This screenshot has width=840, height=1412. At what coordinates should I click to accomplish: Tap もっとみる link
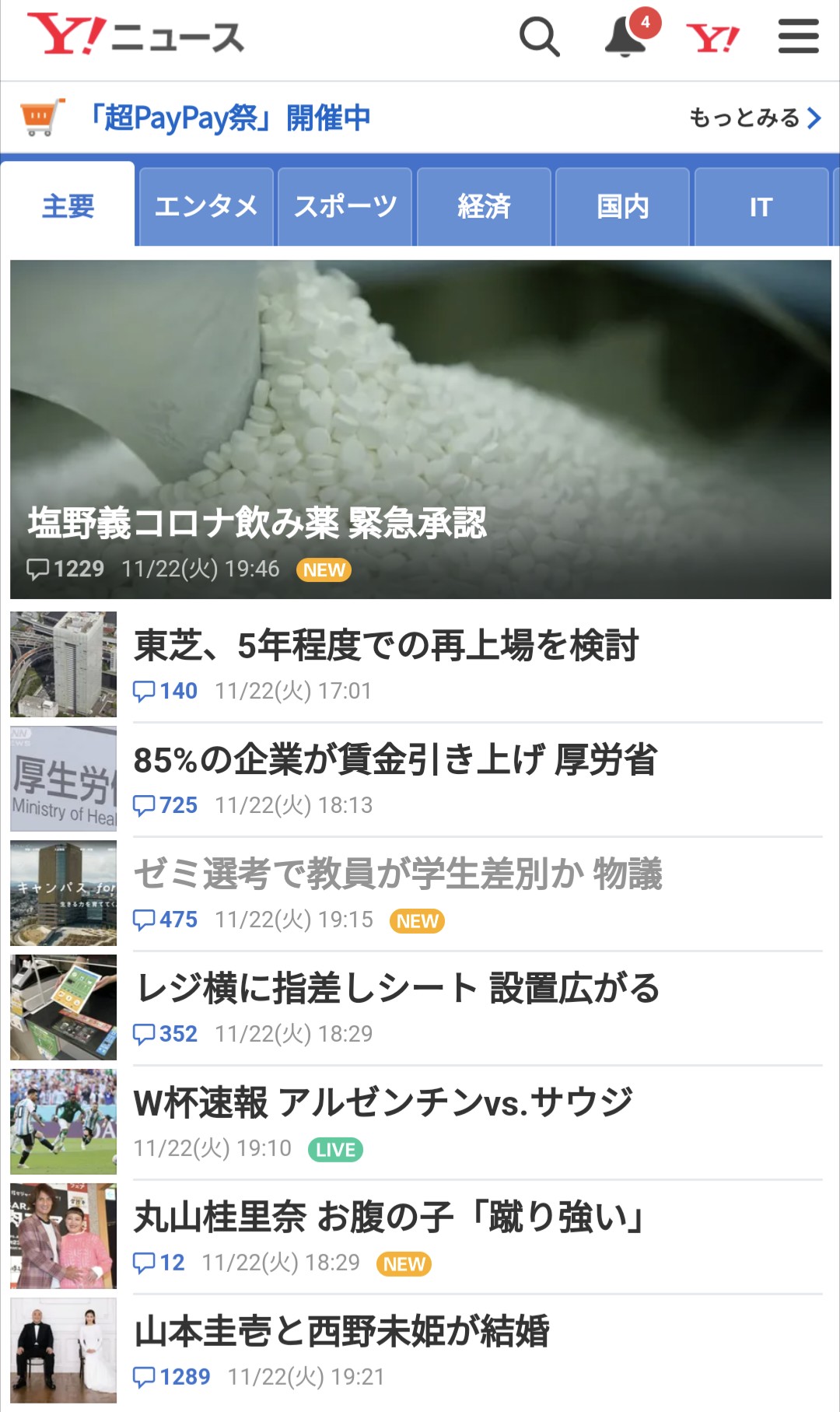pyautogui.click(x=754, y=118)
